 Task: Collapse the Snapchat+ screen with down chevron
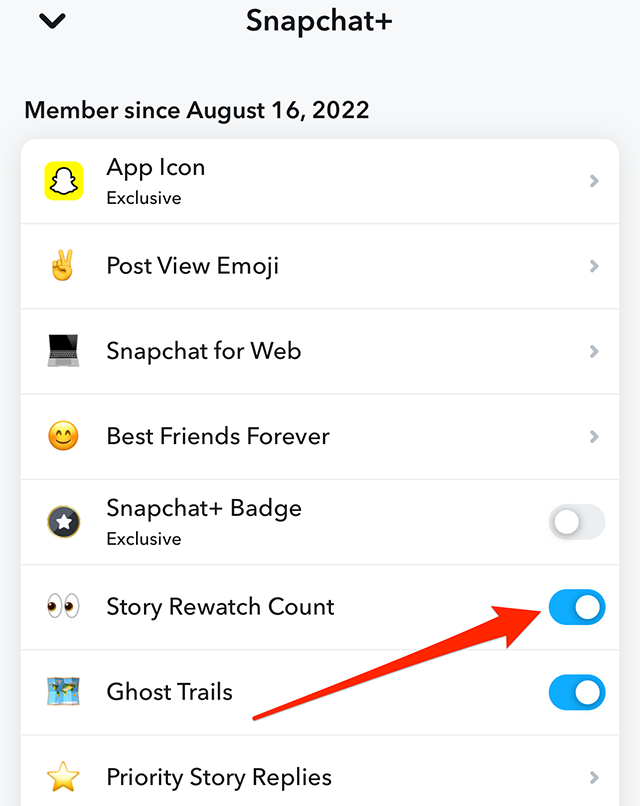pos(51,21)
